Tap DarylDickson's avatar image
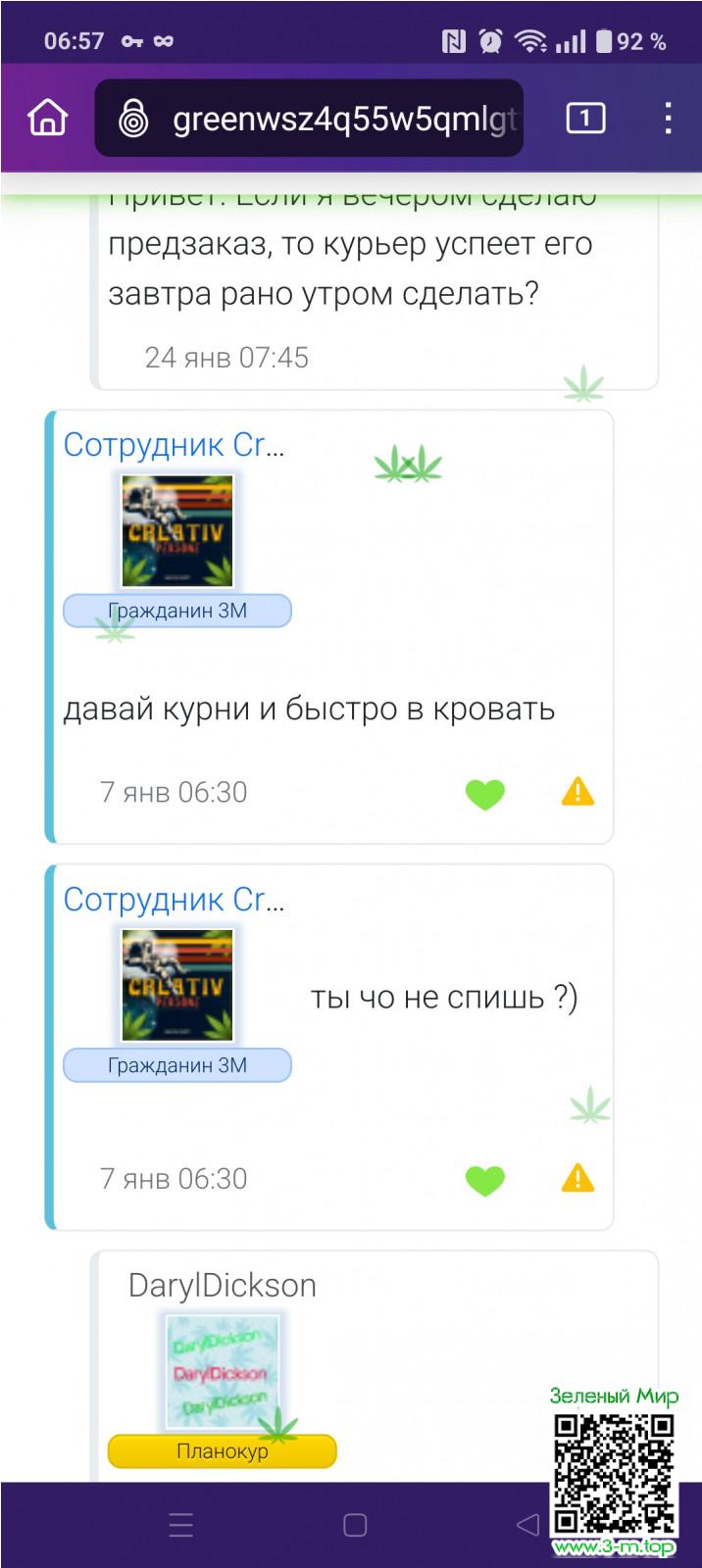The width and height of the screenshot is (702, 1568). coord(222,1372)
